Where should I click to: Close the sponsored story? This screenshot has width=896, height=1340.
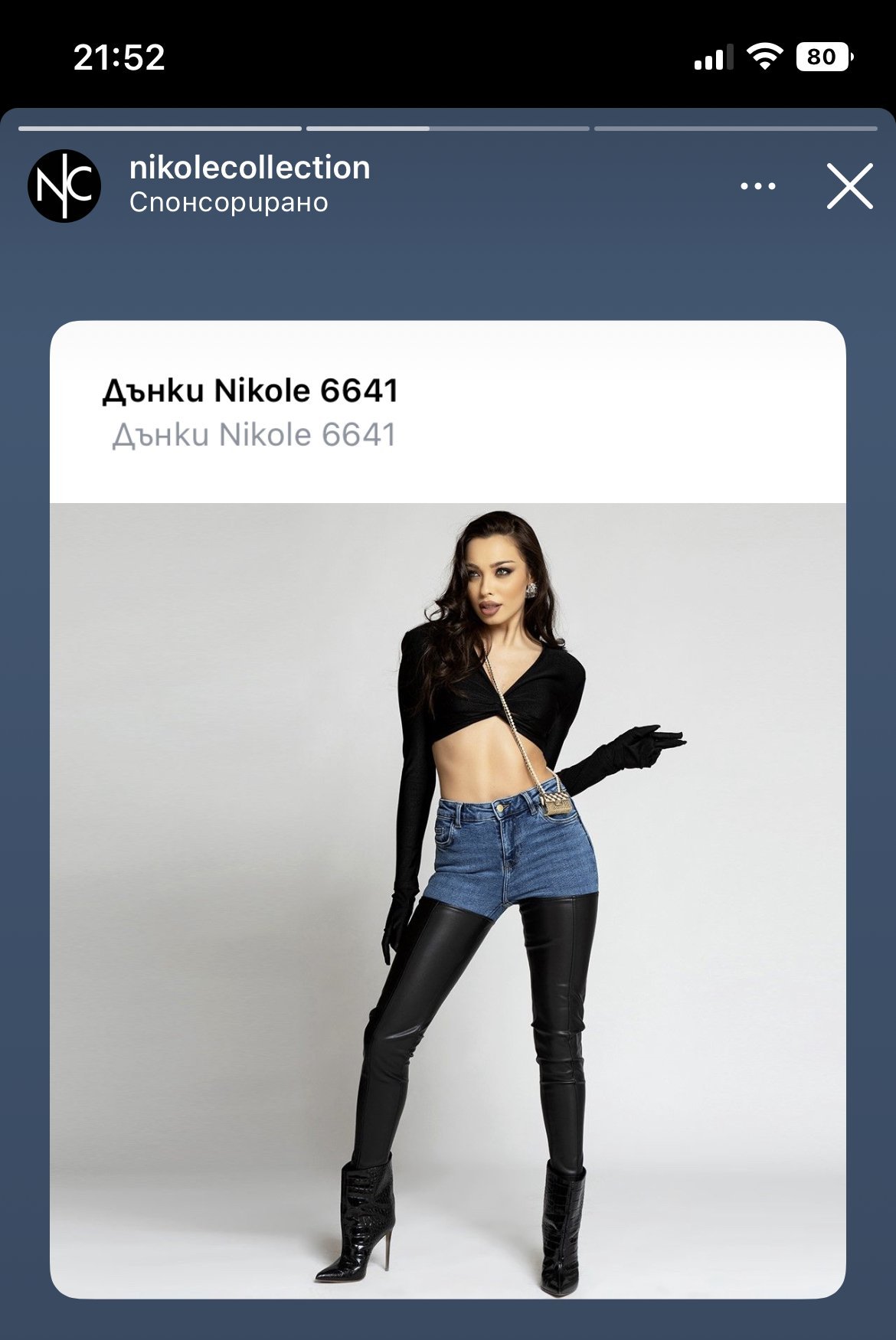pyautogui.click(x=850, y=186)
